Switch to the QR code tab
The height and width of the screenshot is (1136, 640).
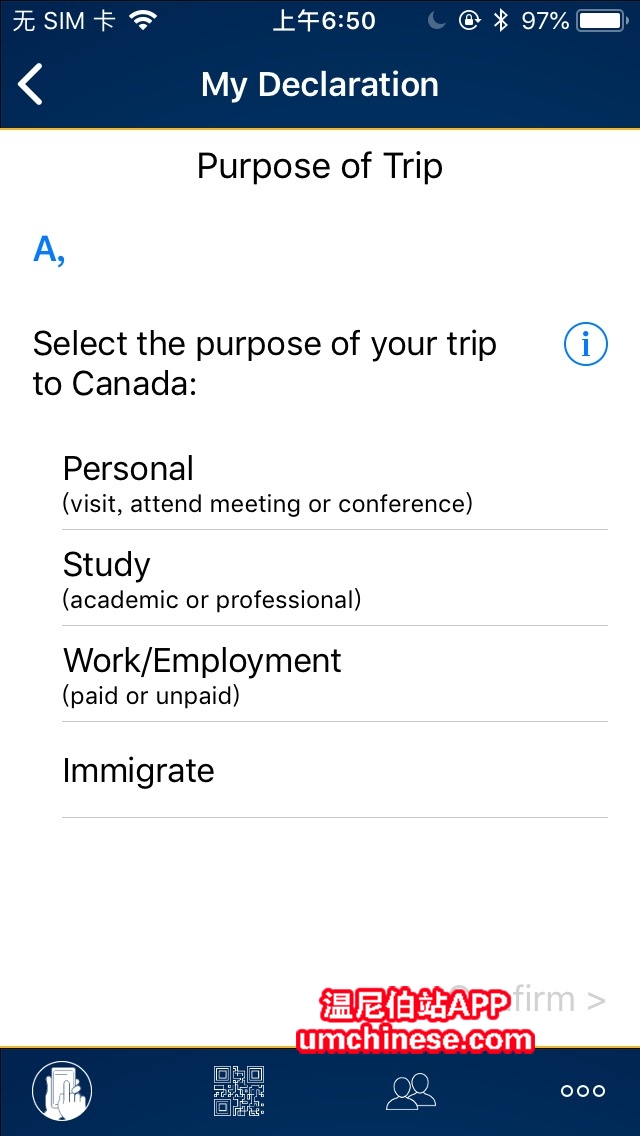point(239,1091)
